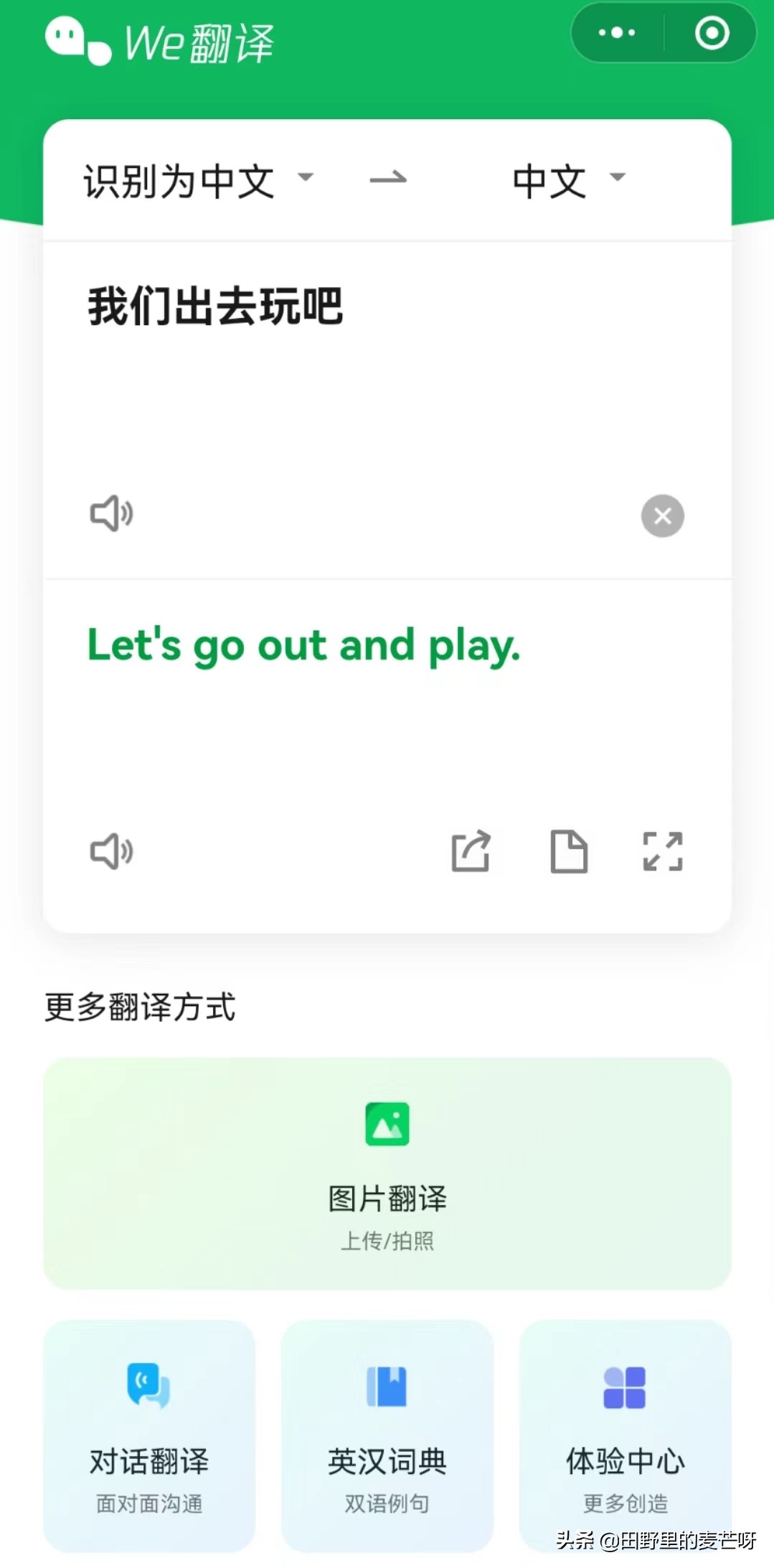Image resolution: width=774 pixels, height=1568 pixels.
Task: Swap languages with the arrow icon
Action: pyautogui.click(x=388, y=179)
